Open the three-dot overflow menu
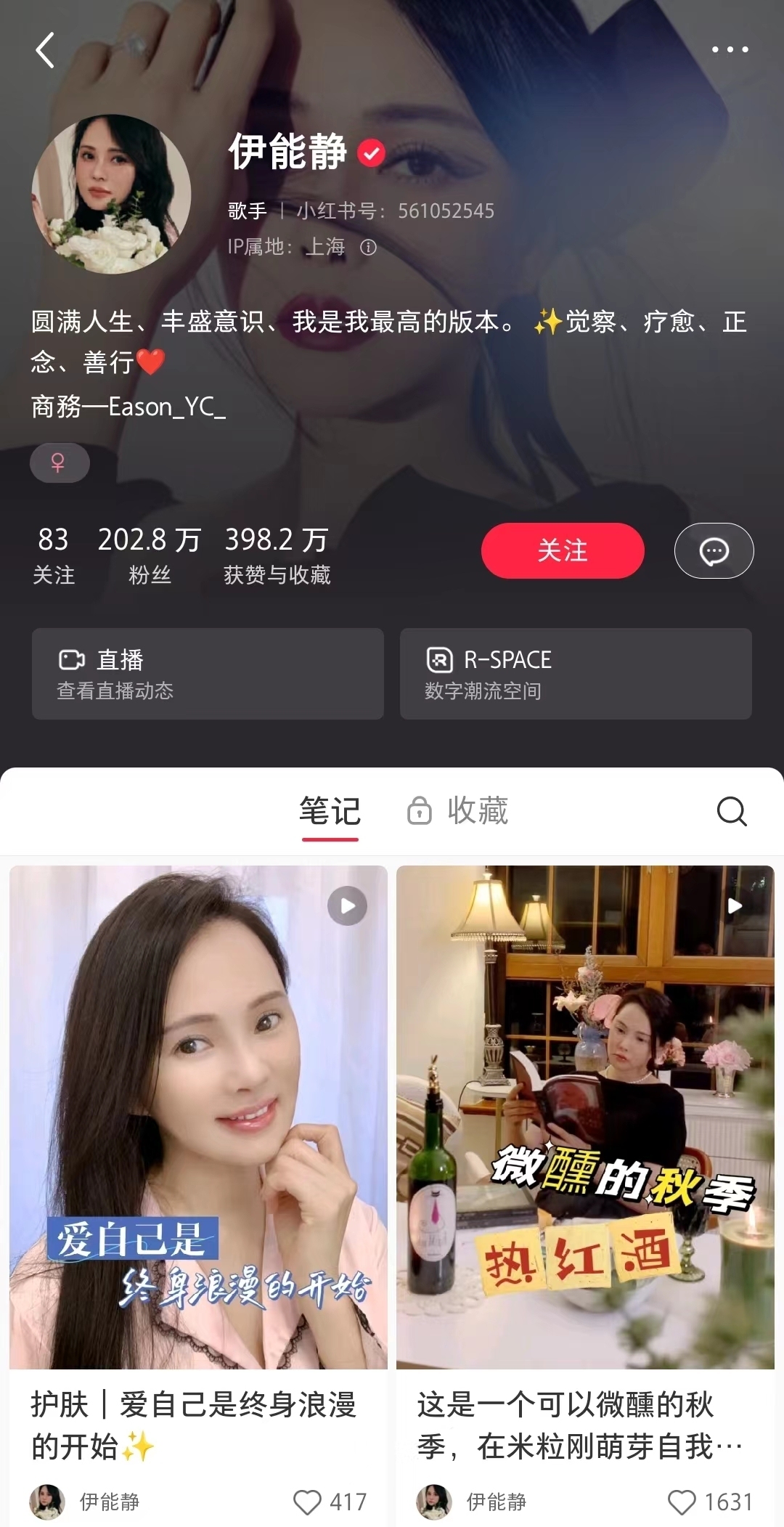This screenshot has width=784, height=1527. 730,49
